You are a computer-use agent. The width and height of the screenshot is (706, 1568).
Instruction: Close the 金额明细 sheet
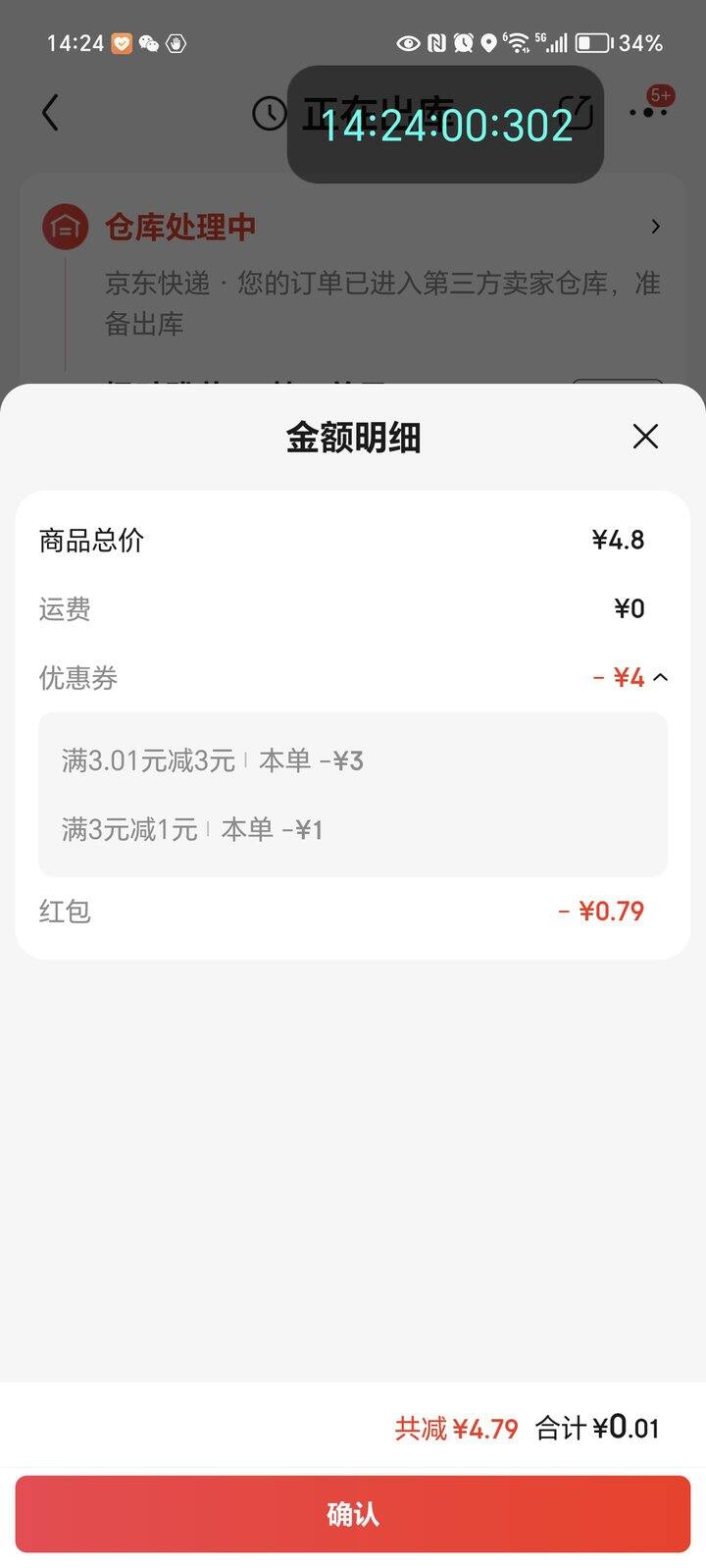coord(645,437)
